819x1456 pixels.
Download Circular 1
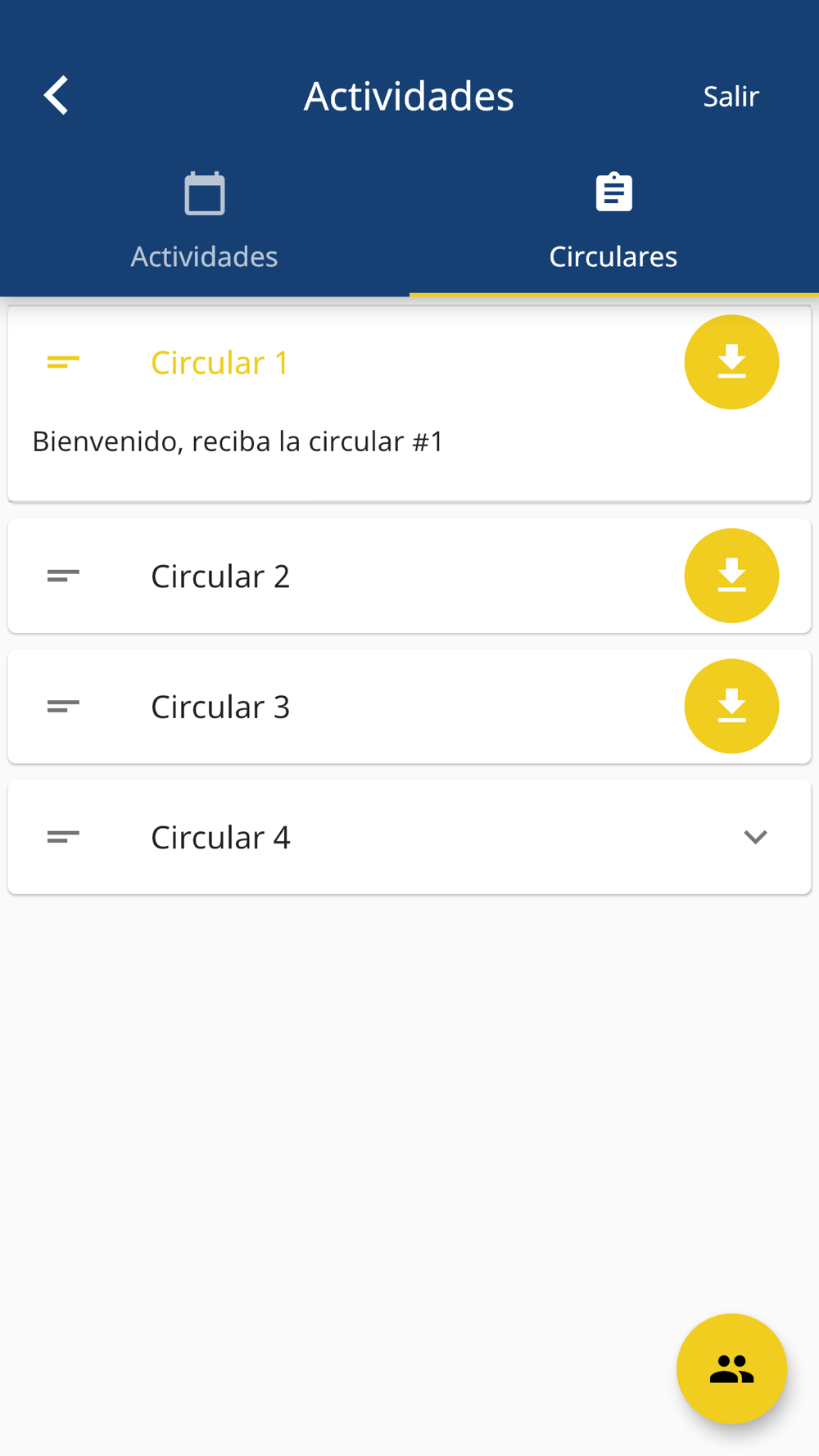point(731,362)
